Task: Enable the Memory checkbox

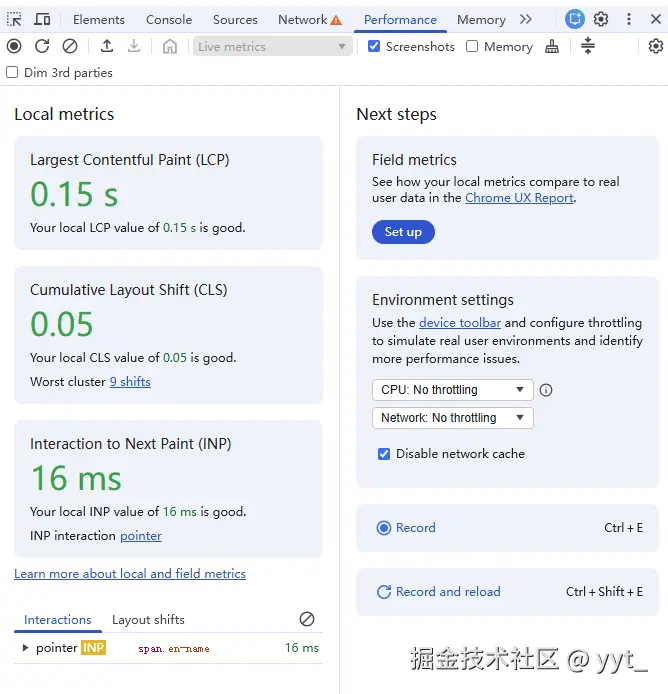Action: click(472, 46)
